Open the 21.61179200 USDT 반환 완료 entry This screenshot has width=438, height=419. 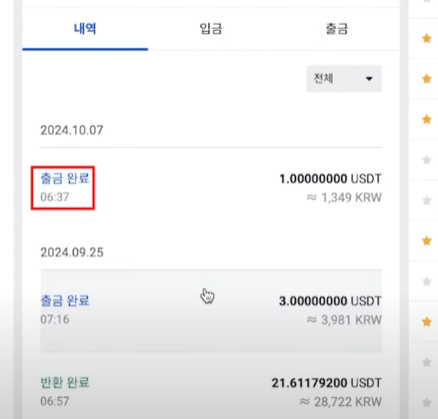pos(211,392)
